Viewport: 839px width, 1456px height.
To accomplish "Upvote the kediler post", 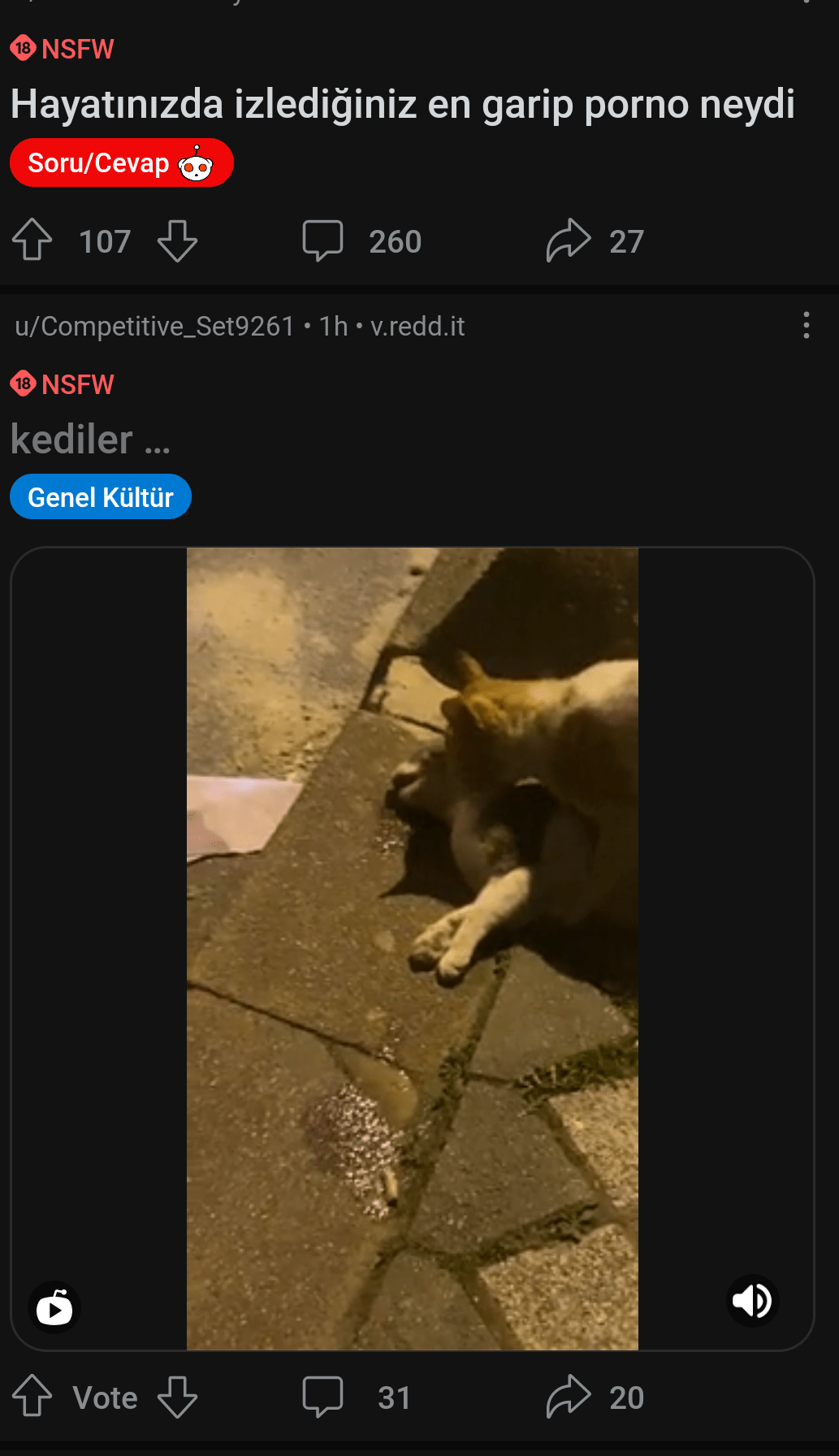I will [32, 1397].
